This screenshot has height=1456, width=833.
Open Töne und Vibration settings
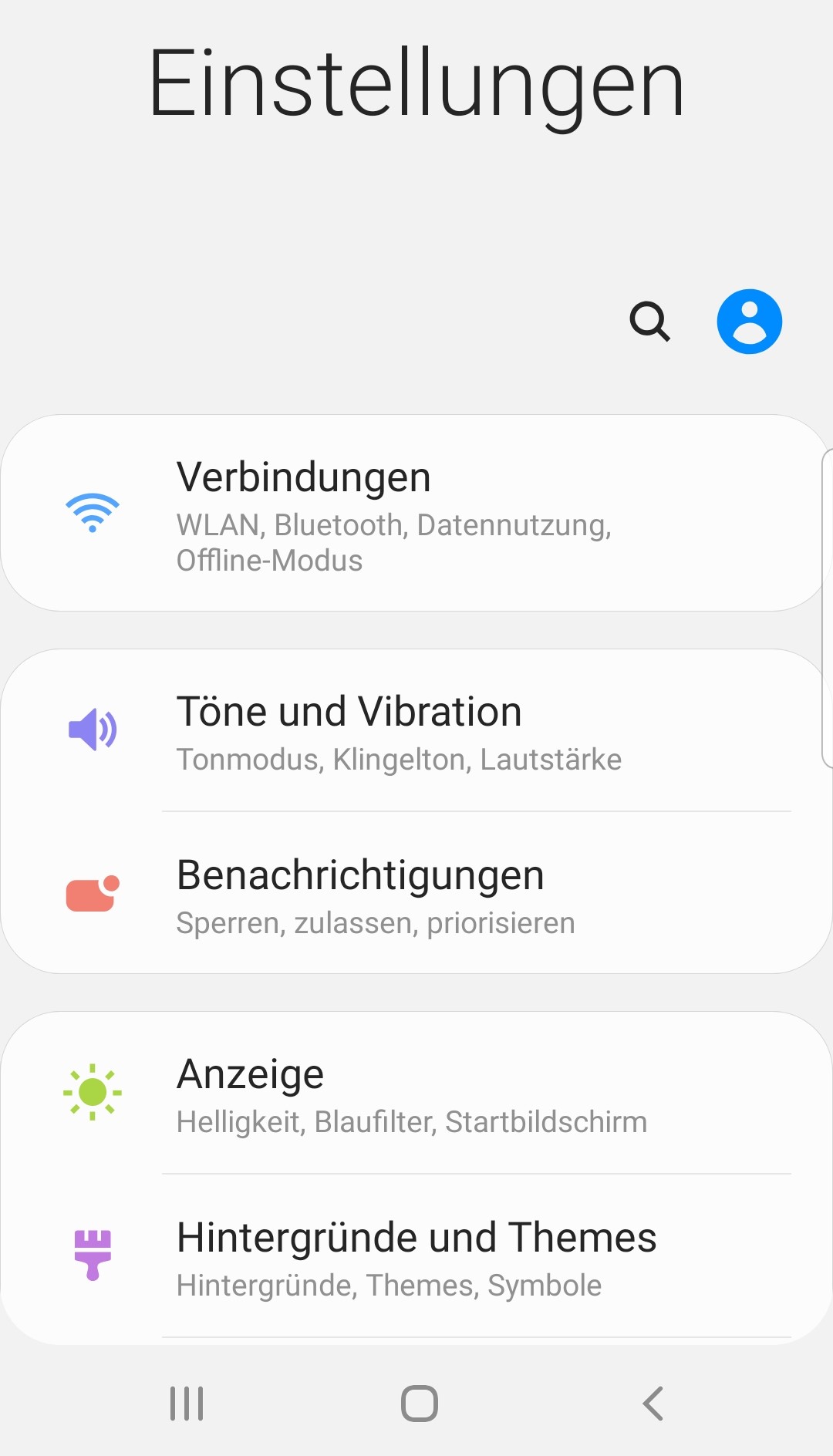click(x=416, y=730)
